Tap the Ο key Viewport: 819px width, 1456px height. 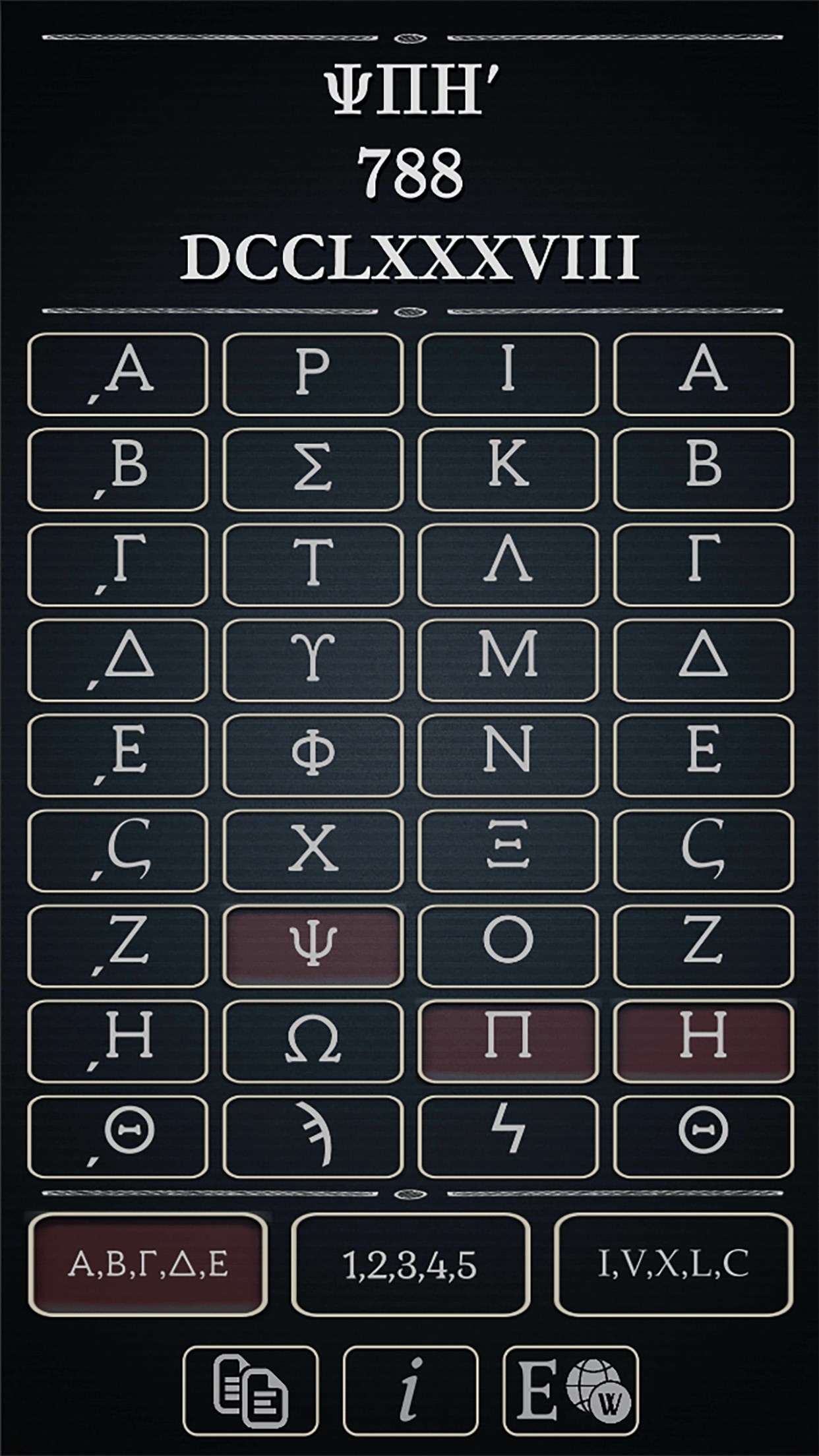tap(508, 946)
